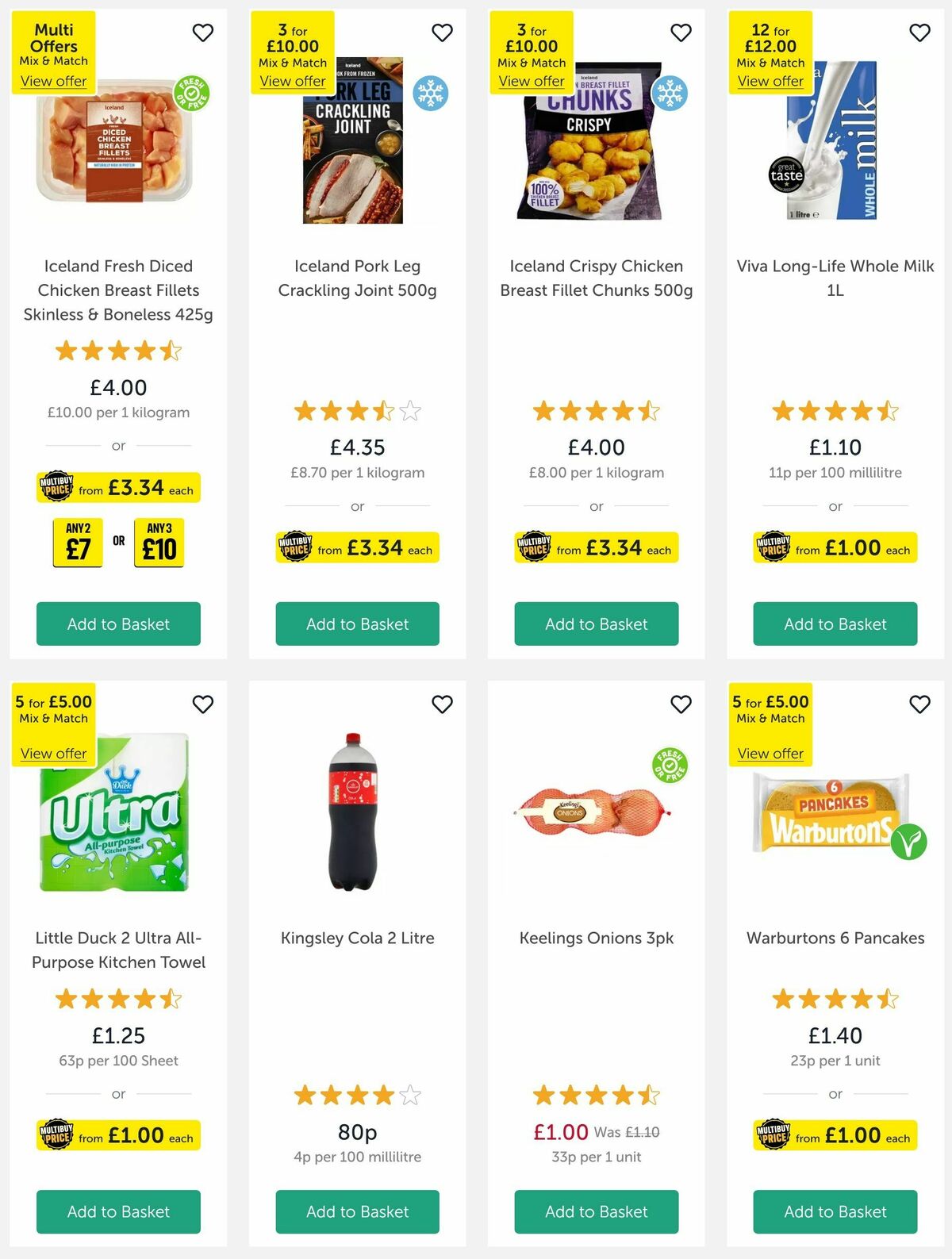952x1259 pixels.
Task: Select the ANY 2 £7 offer badge
Action: (78, 543)
